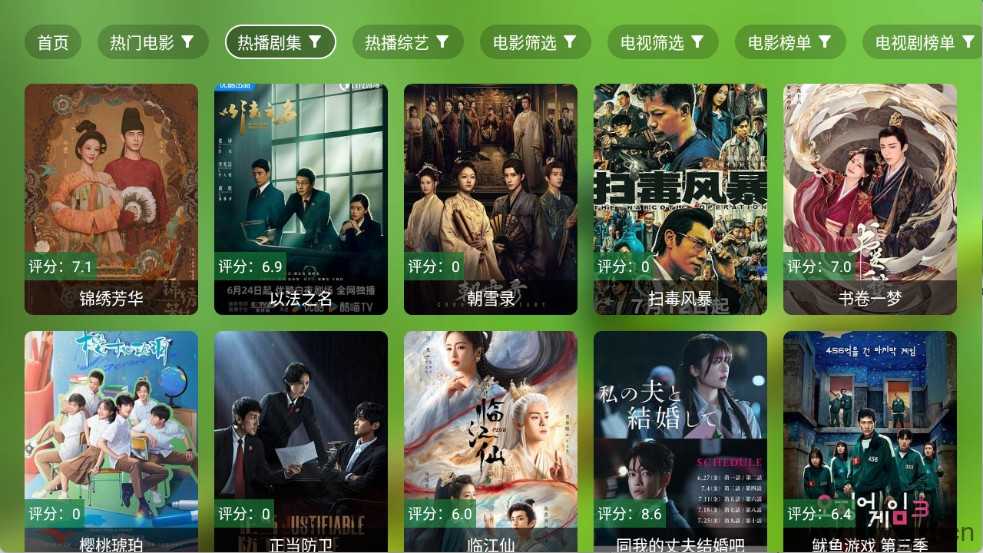Open the 电视筛选 filter tab
This screenshot has width=983, height=553.
(662, 42)
